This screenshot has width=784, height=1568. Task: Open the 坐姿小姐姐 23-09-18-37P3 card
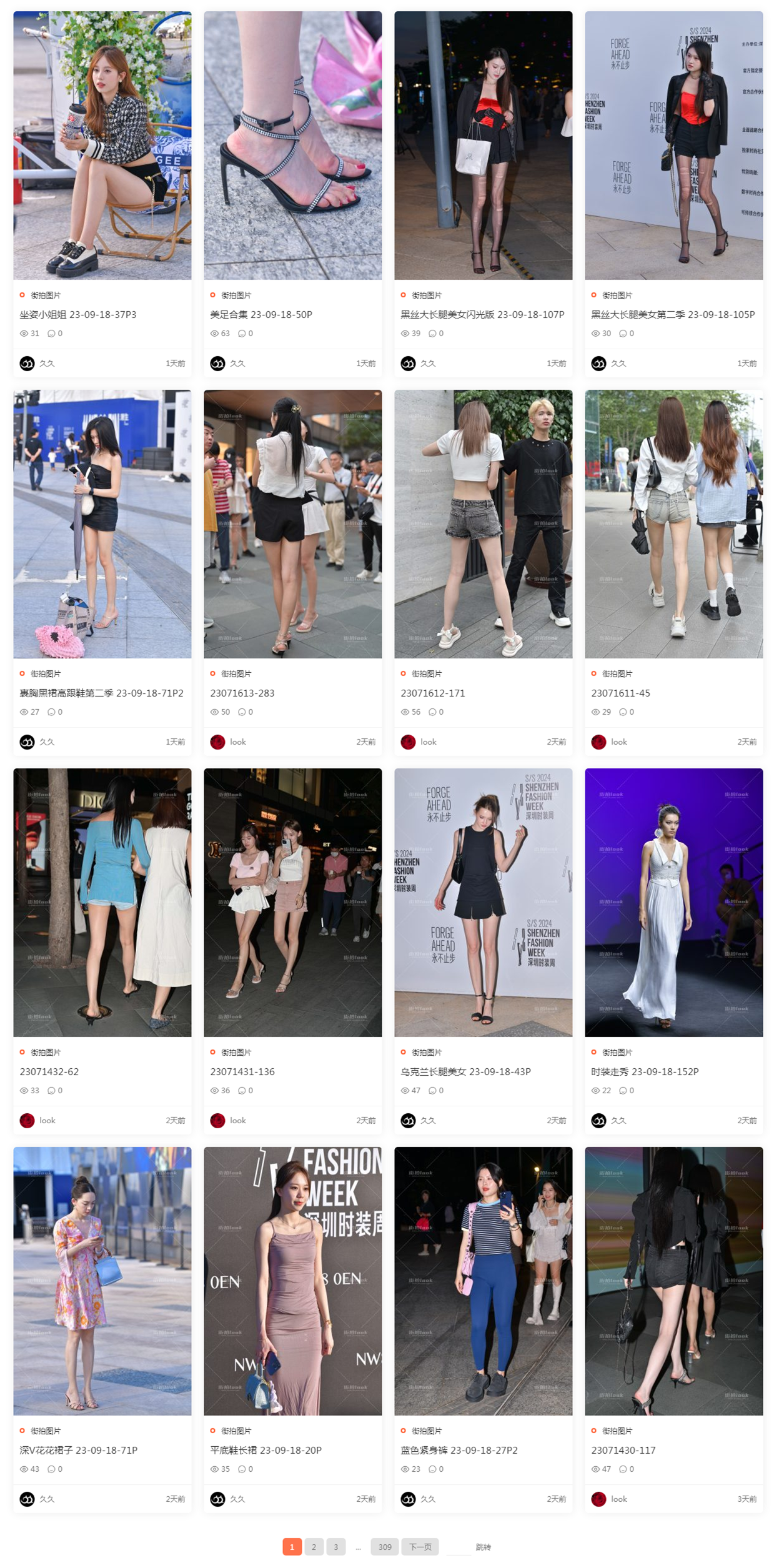click(78, 315)
